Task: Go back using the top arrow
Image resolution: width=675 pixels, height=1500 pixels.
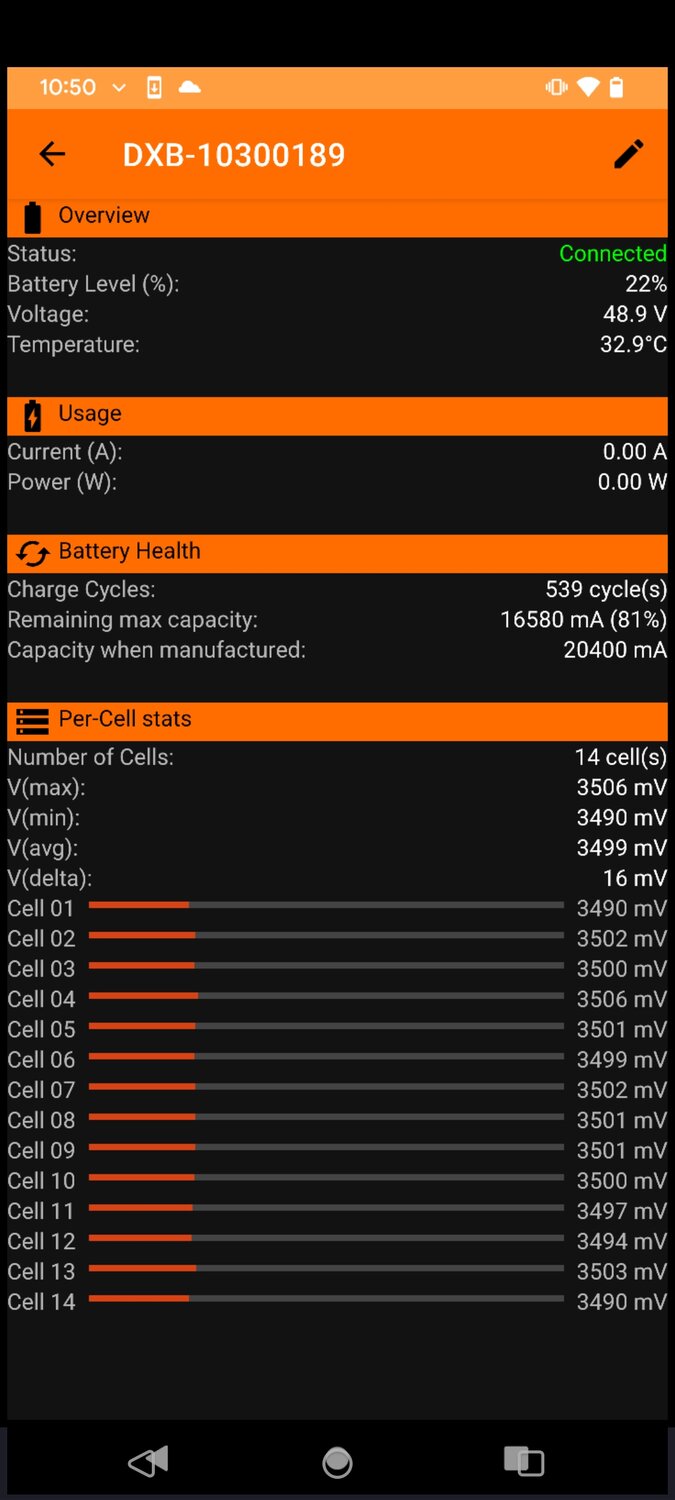Action: (x=52, y=154)
